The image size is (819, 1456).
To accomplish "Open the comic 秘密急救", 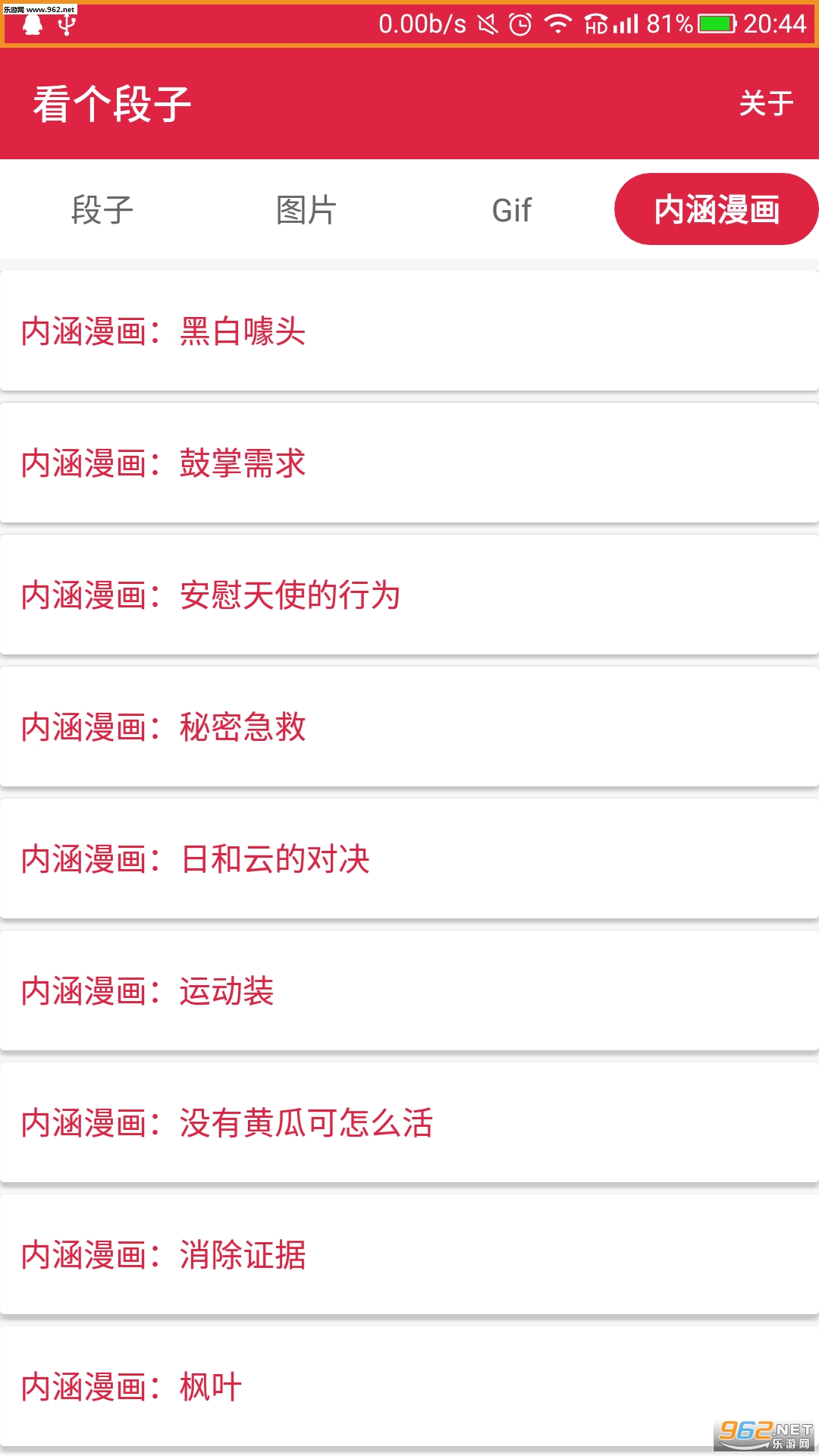I will click(x=409, y=727).
